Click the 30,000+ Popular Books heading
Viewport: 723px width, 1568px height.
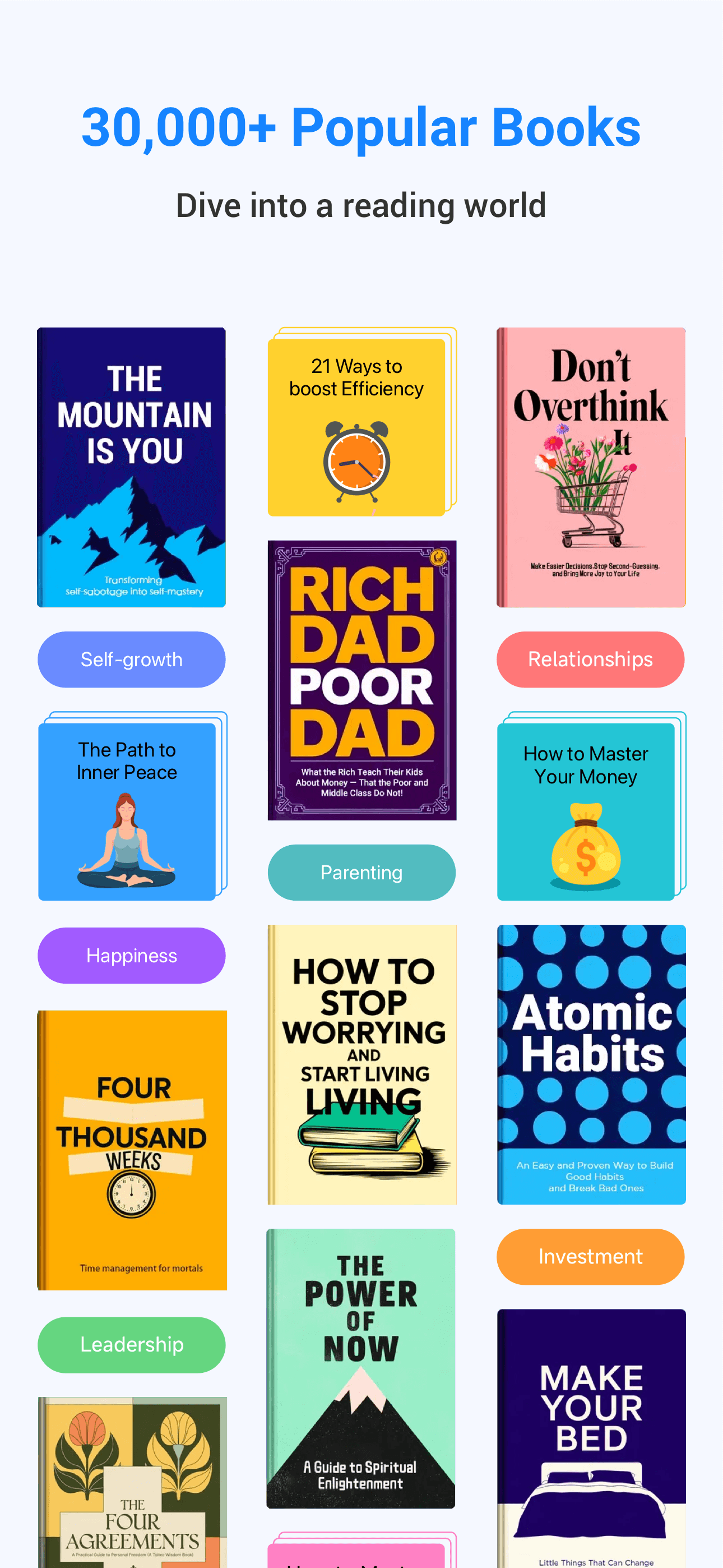click(x=361, y=127)
